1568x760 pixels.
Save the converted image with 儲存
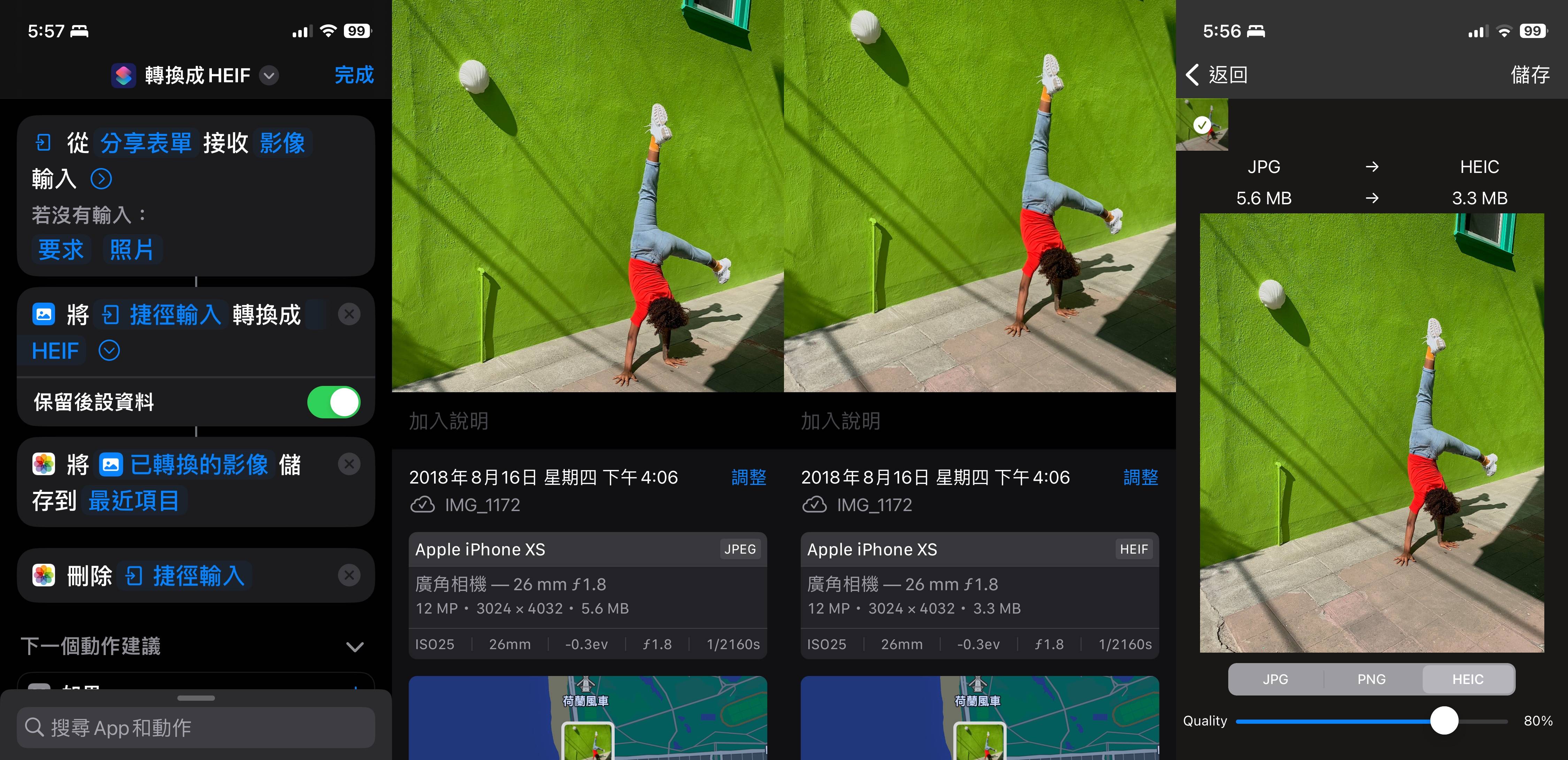(x=1530, y=75)
